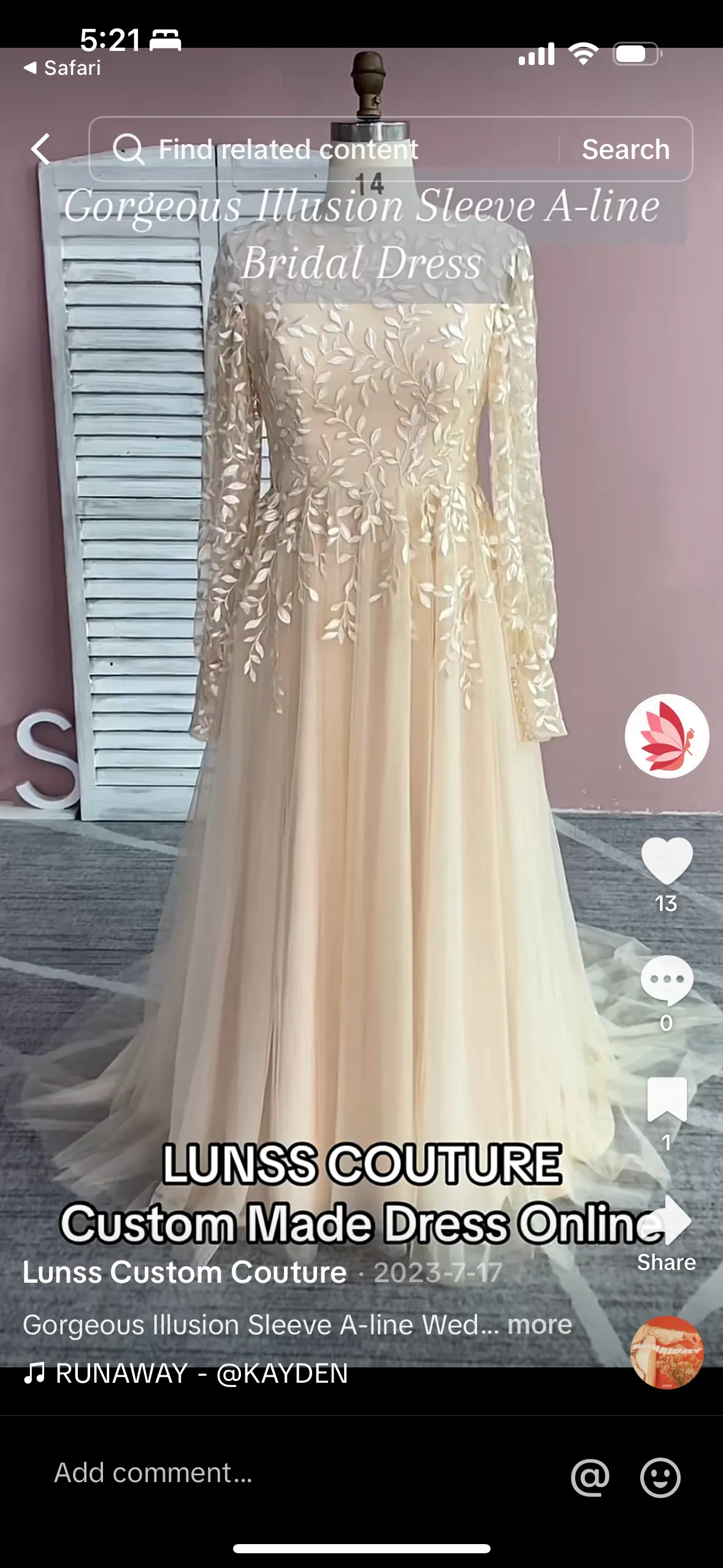Open the spinning sound disc
Screen dimensions: 723x1568
(x=667, y=1353)
